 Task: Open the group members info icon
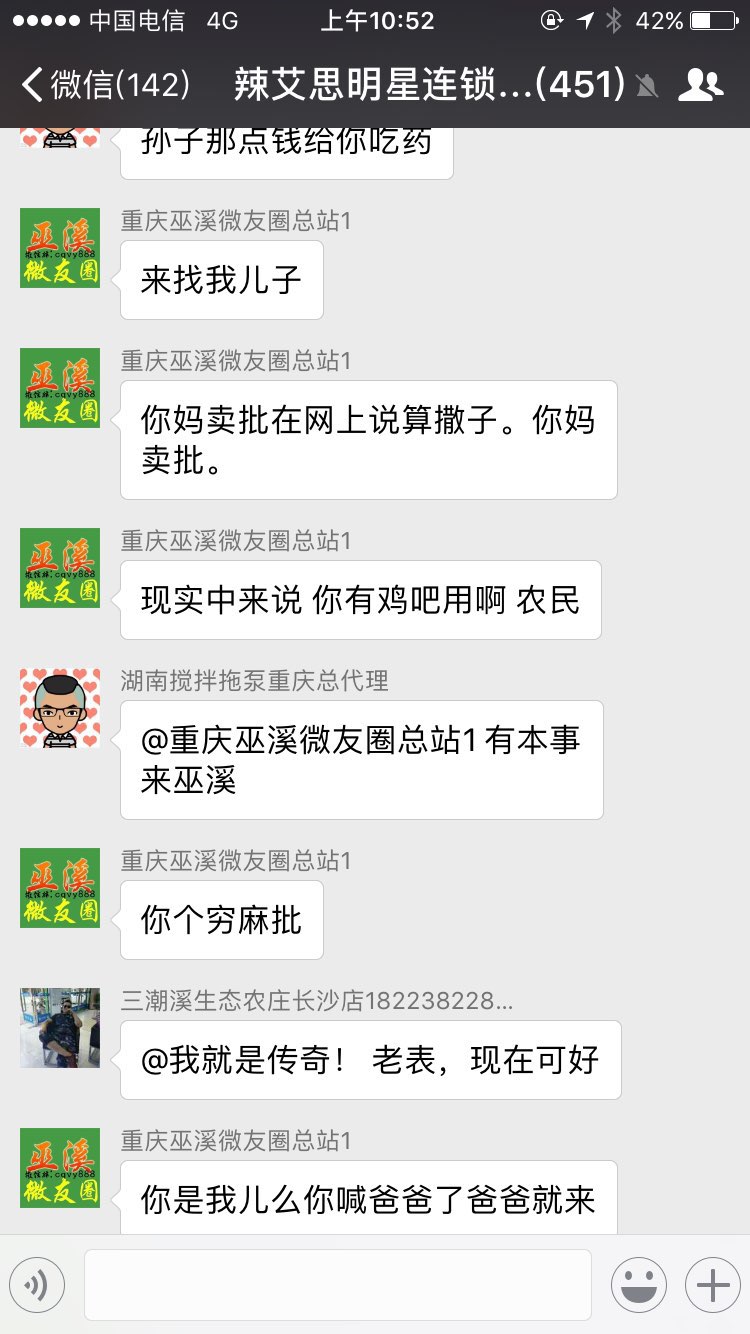[x=700, y=85]
